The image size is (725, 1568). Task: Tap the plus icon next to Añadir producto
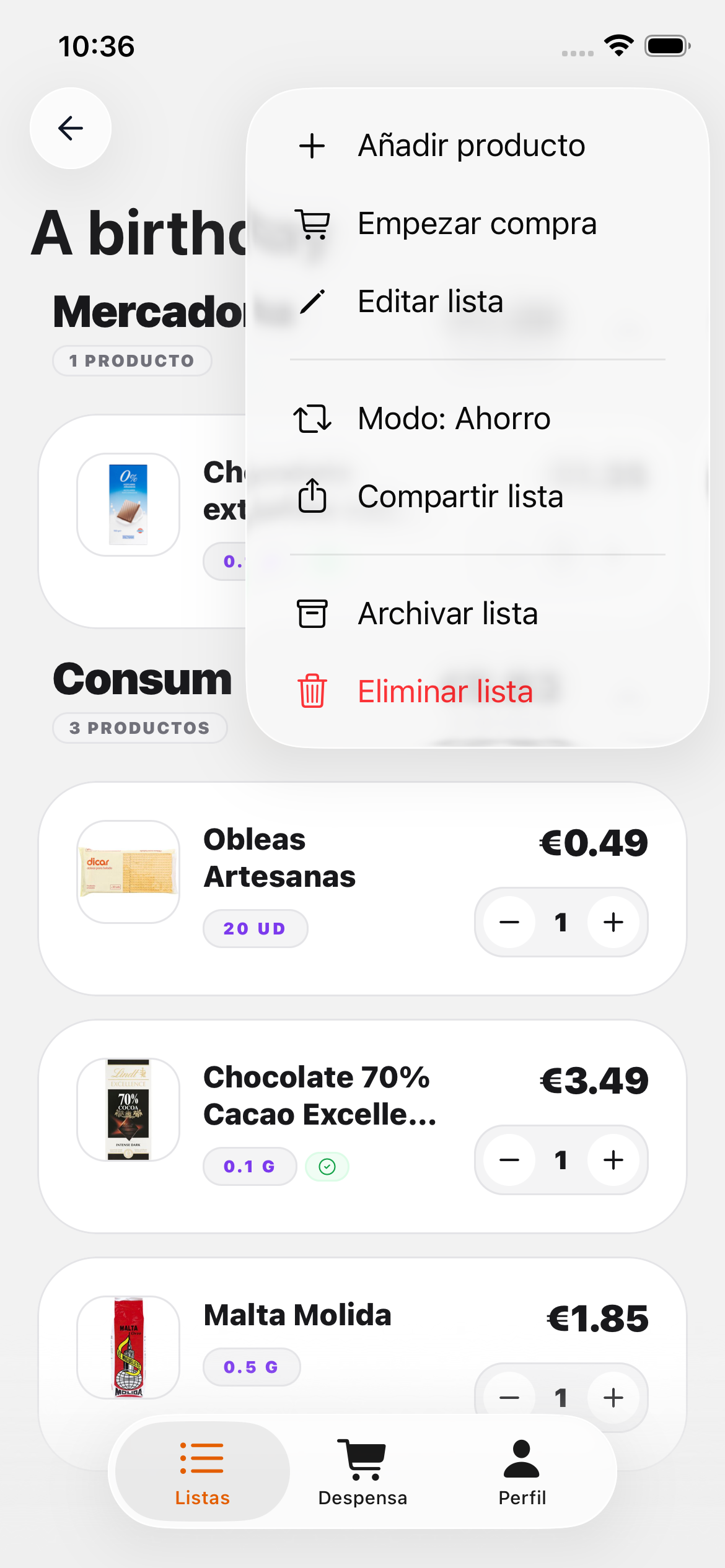[x=312, y=146]
